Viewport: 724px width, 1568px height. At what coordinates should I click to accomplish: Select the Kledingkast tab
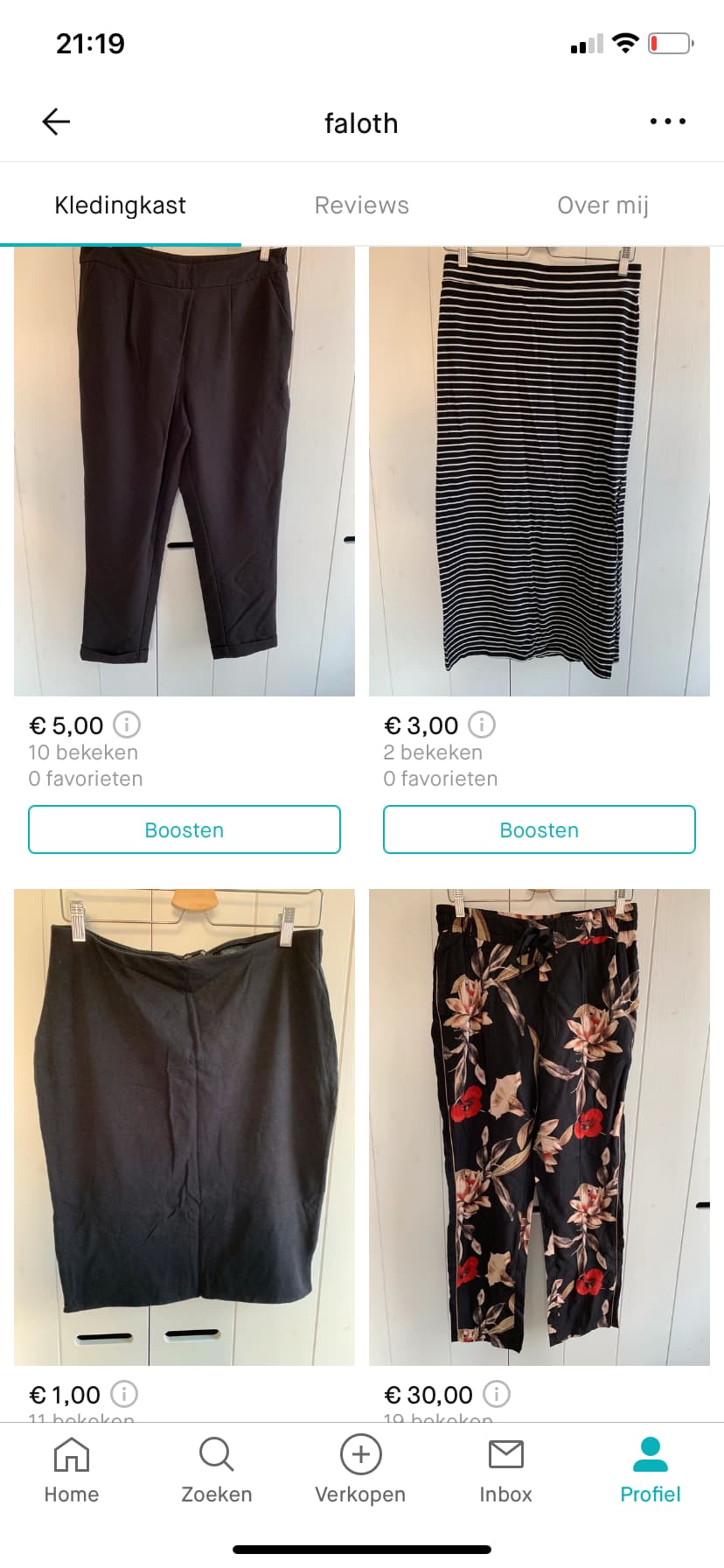(120, 205)
